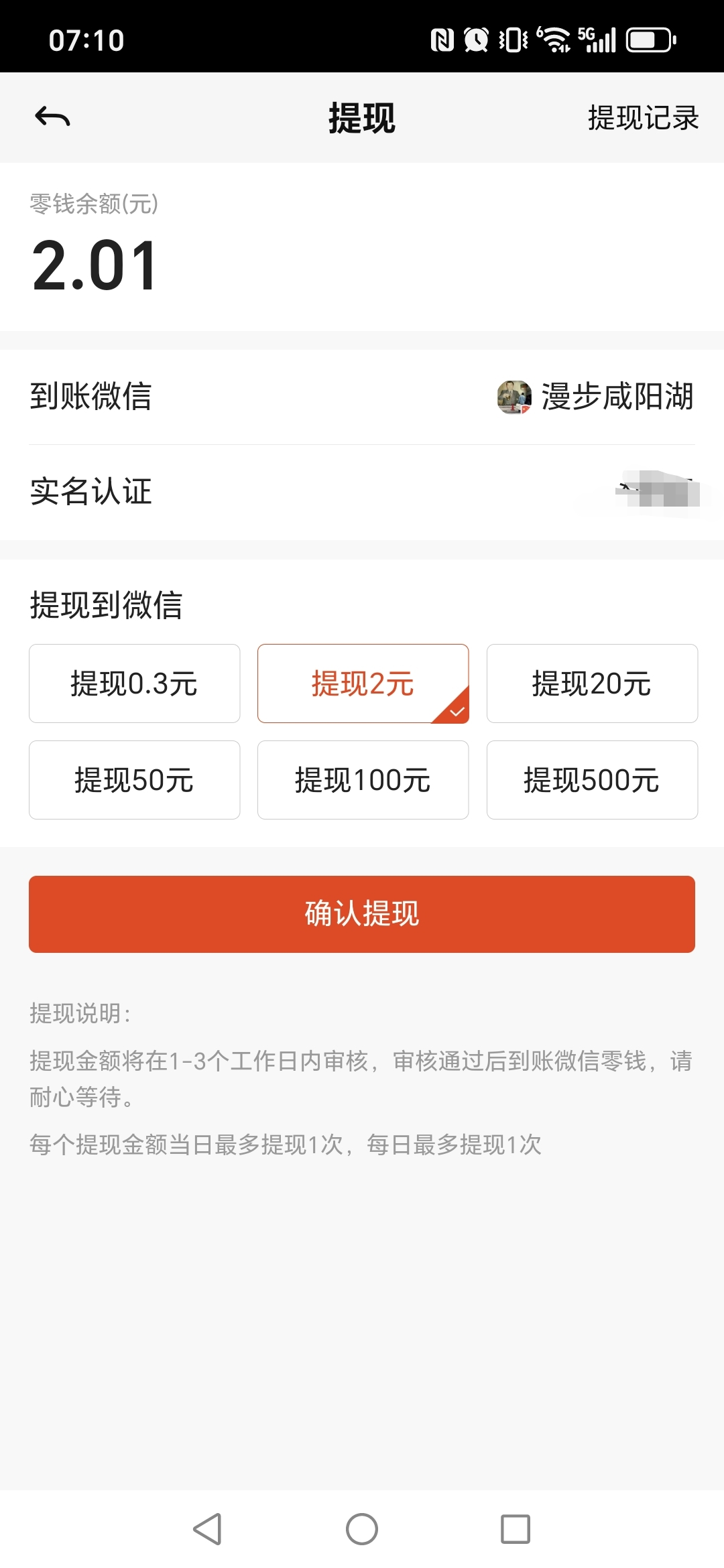Open the 到账微信 account row
Viewport: 724px width, 1568px height.
[x=362, y=396]
